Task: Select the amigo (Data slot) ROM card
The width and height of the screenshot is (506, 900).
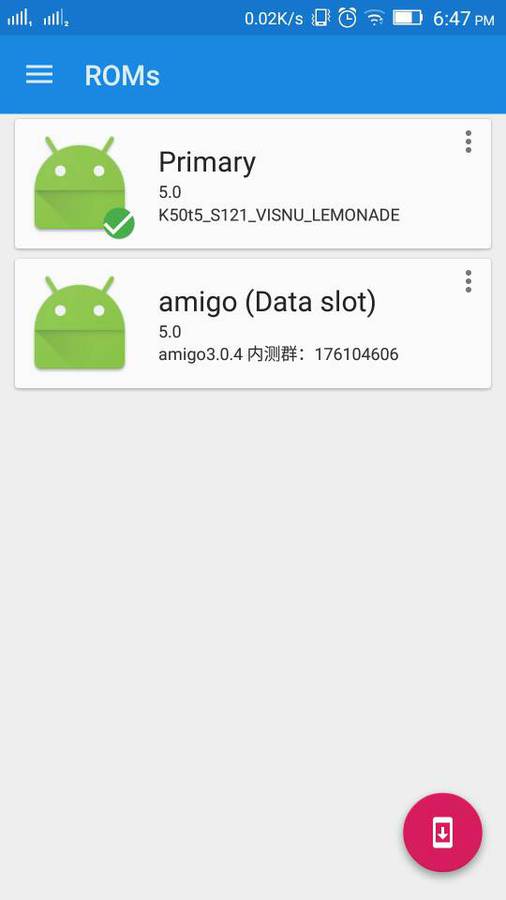Action: click(x=252, y=324)
